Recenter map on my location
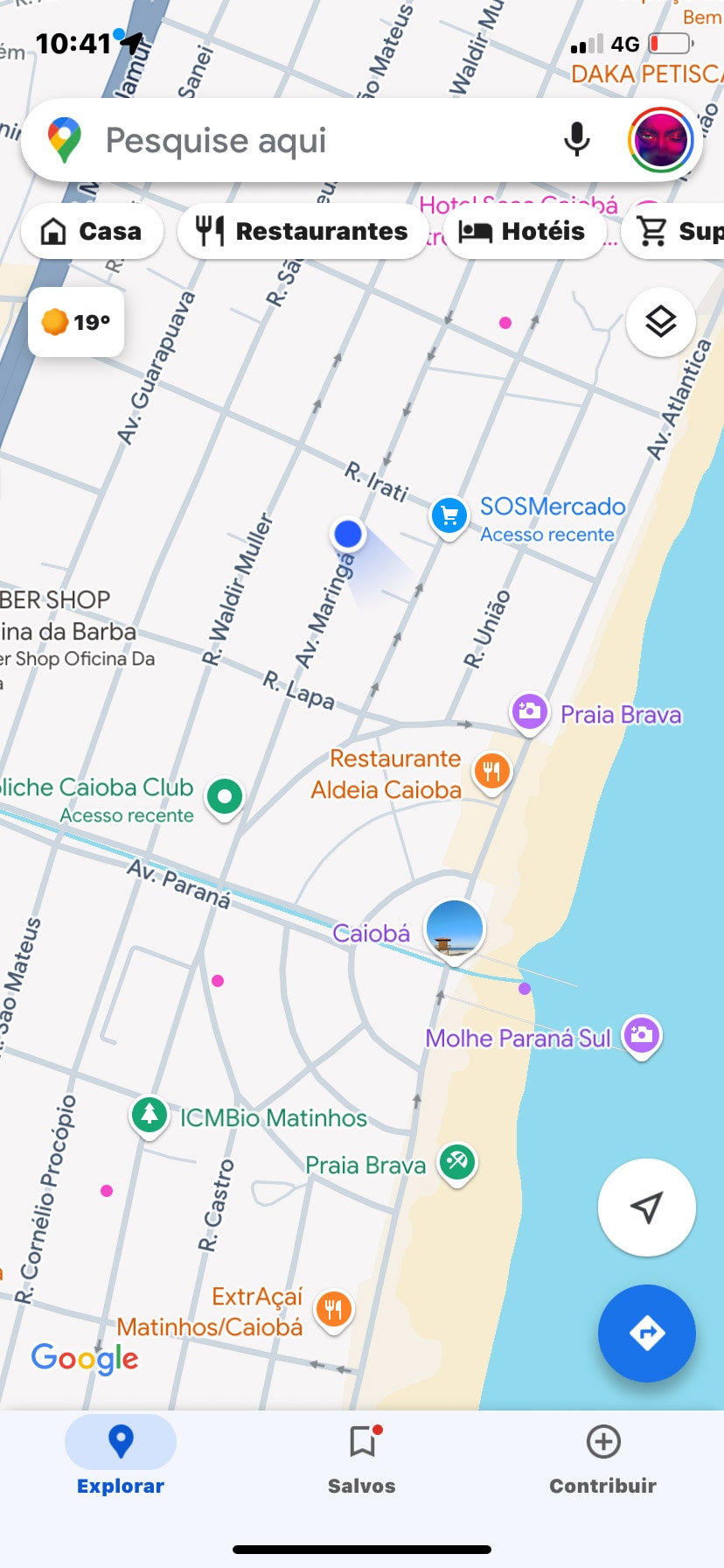 pos(646,1207)
